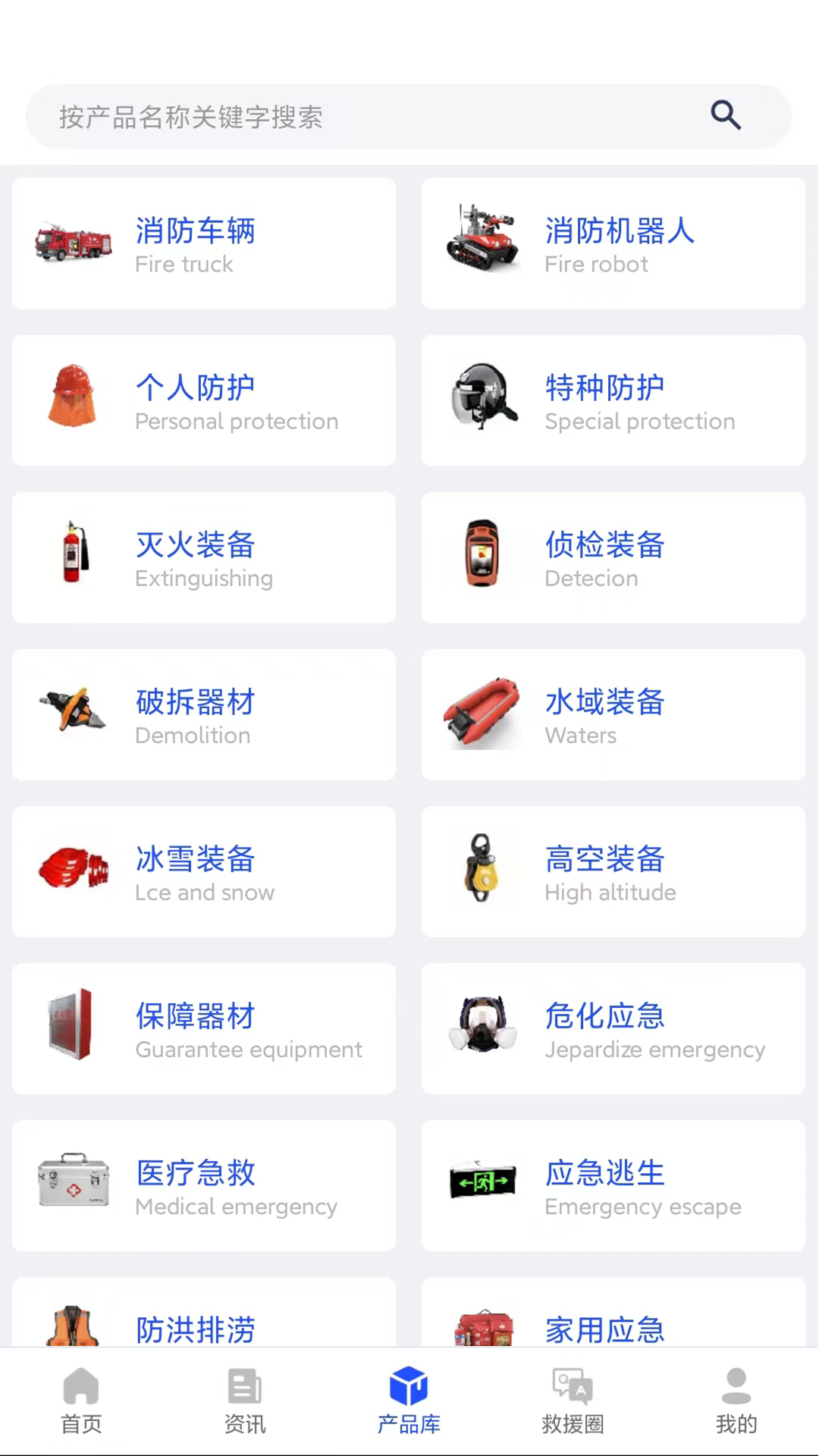This screenshot has height=1456, width=819.
Task: Open the 侦检装备 Detection category
Action: click(613, 557)
